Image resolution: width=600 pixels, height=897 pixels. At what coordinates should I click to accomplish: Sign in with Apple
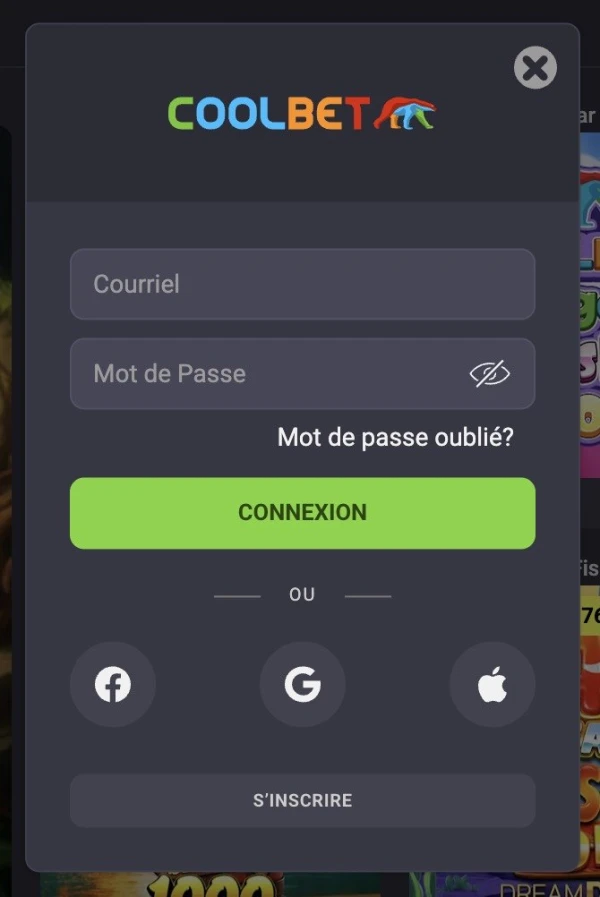[x=492, y=684]
